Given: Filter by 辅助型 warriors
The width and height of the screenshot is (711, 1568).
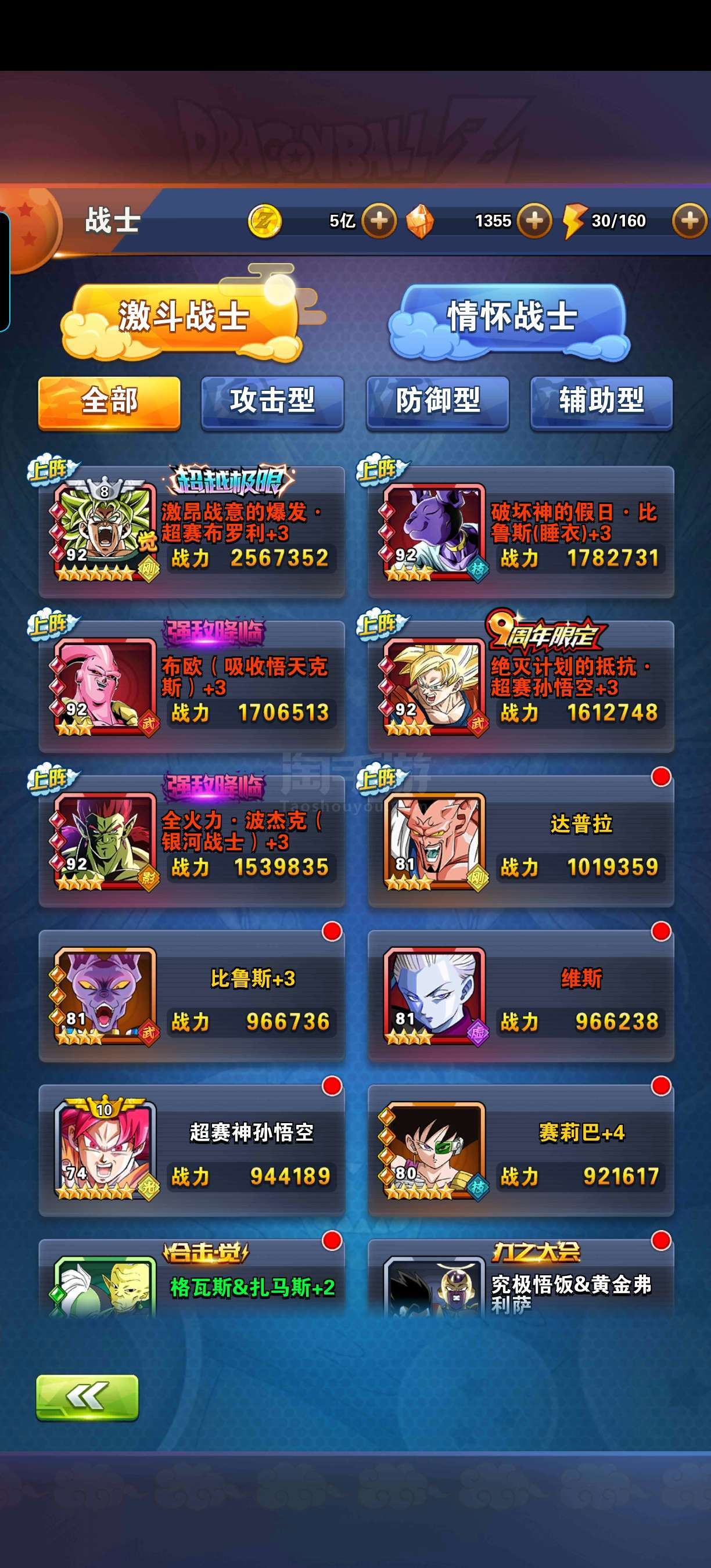Looking at the screenshot, I should pos(602,402).
